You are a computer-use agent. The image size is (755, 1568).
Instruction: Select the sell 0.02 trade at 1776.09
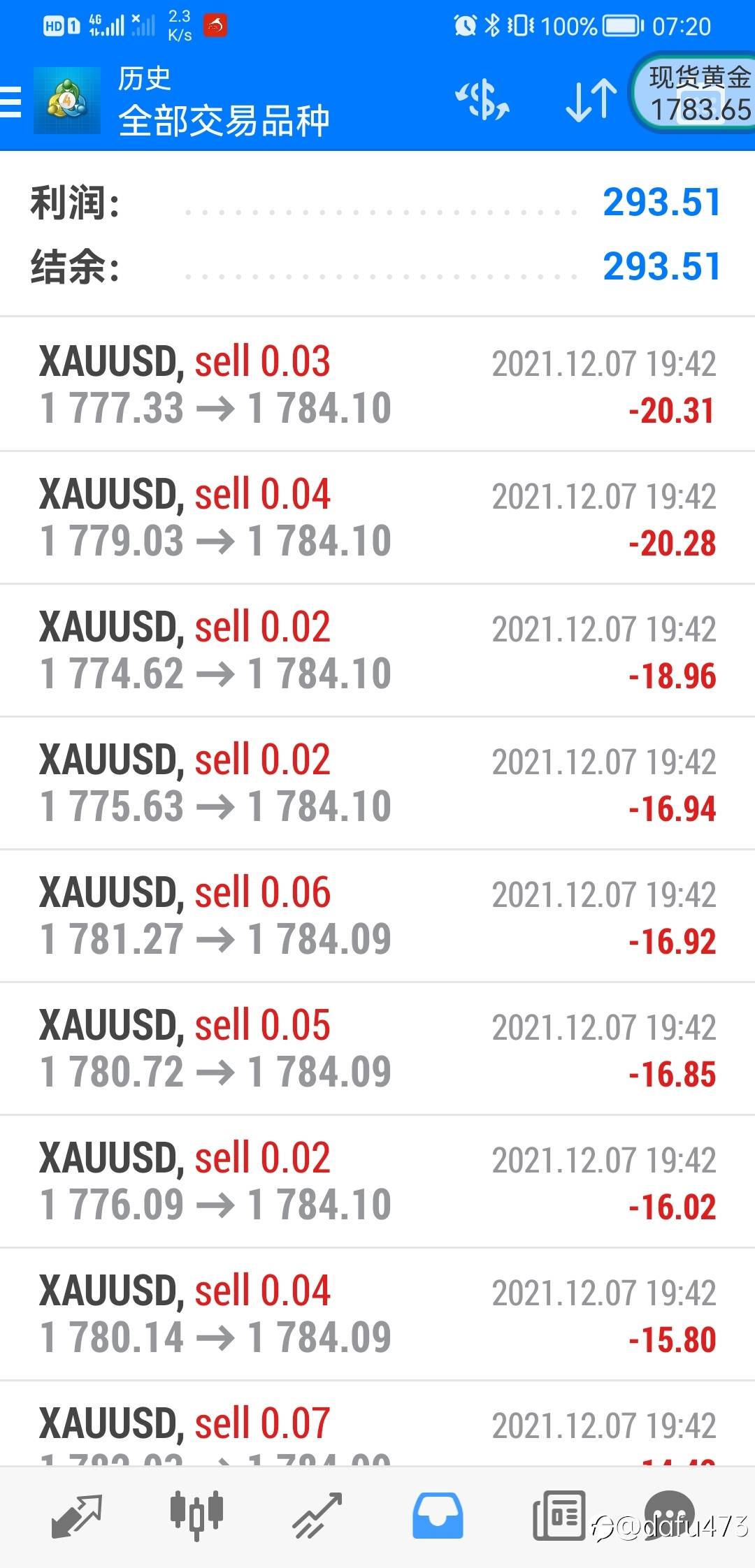point(377,1181)
